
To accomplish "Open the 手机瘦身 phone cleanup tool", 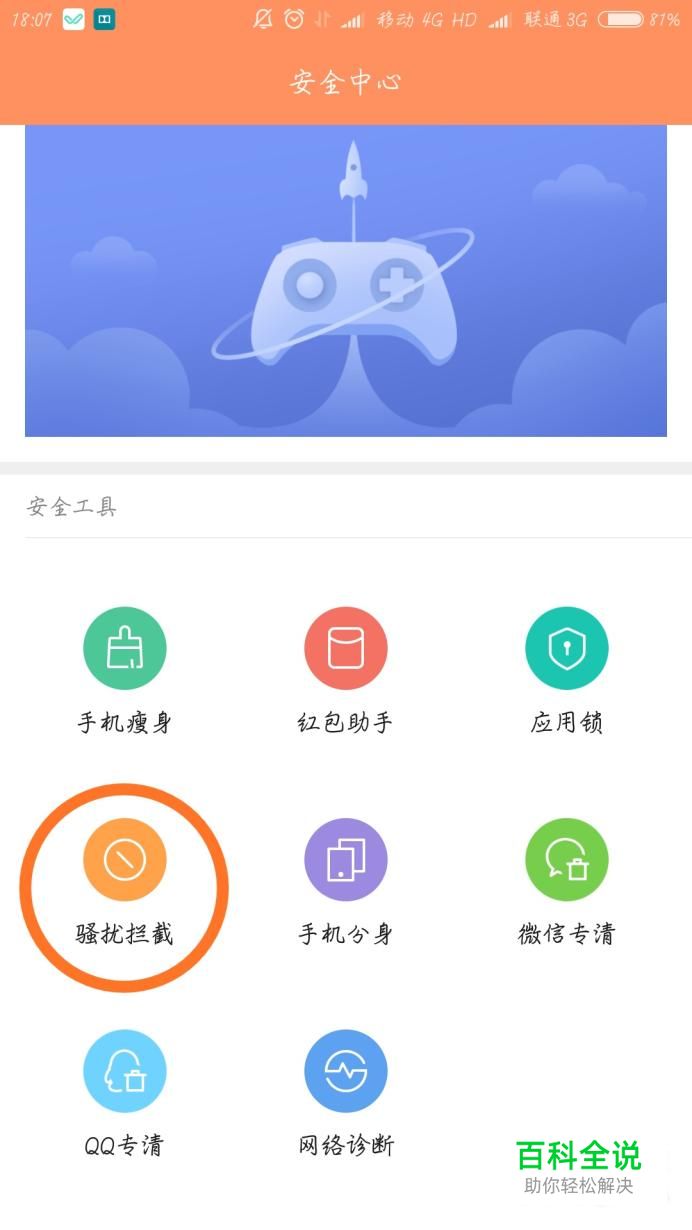I will click(x=125, y=649).
